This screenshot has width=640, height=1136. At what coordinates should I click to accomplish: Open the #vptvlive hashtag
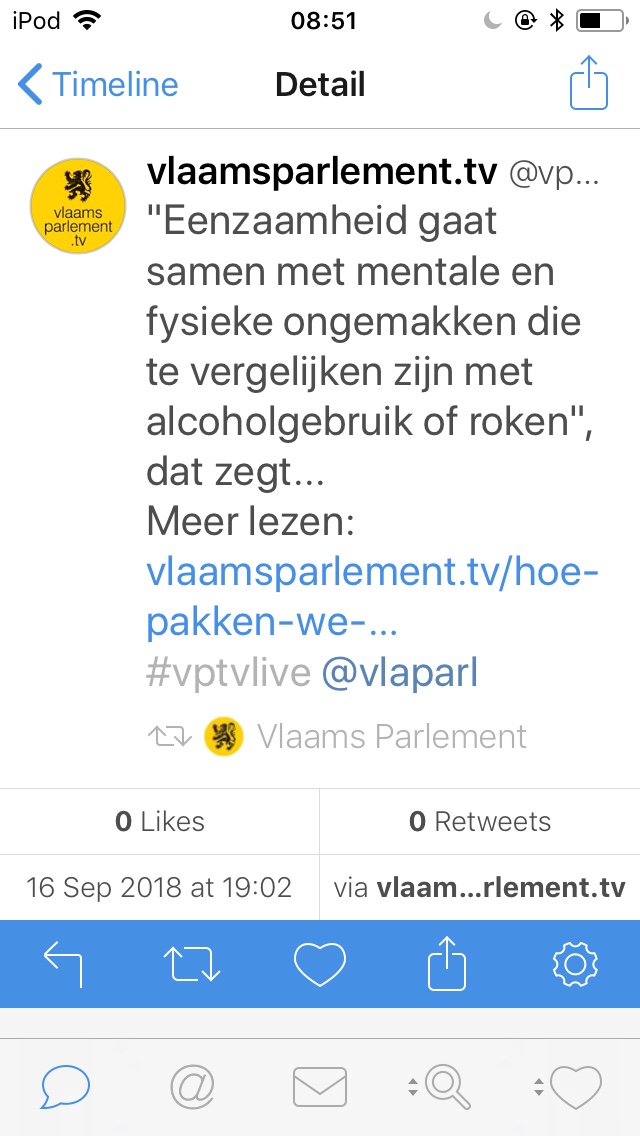pos(228,674)
